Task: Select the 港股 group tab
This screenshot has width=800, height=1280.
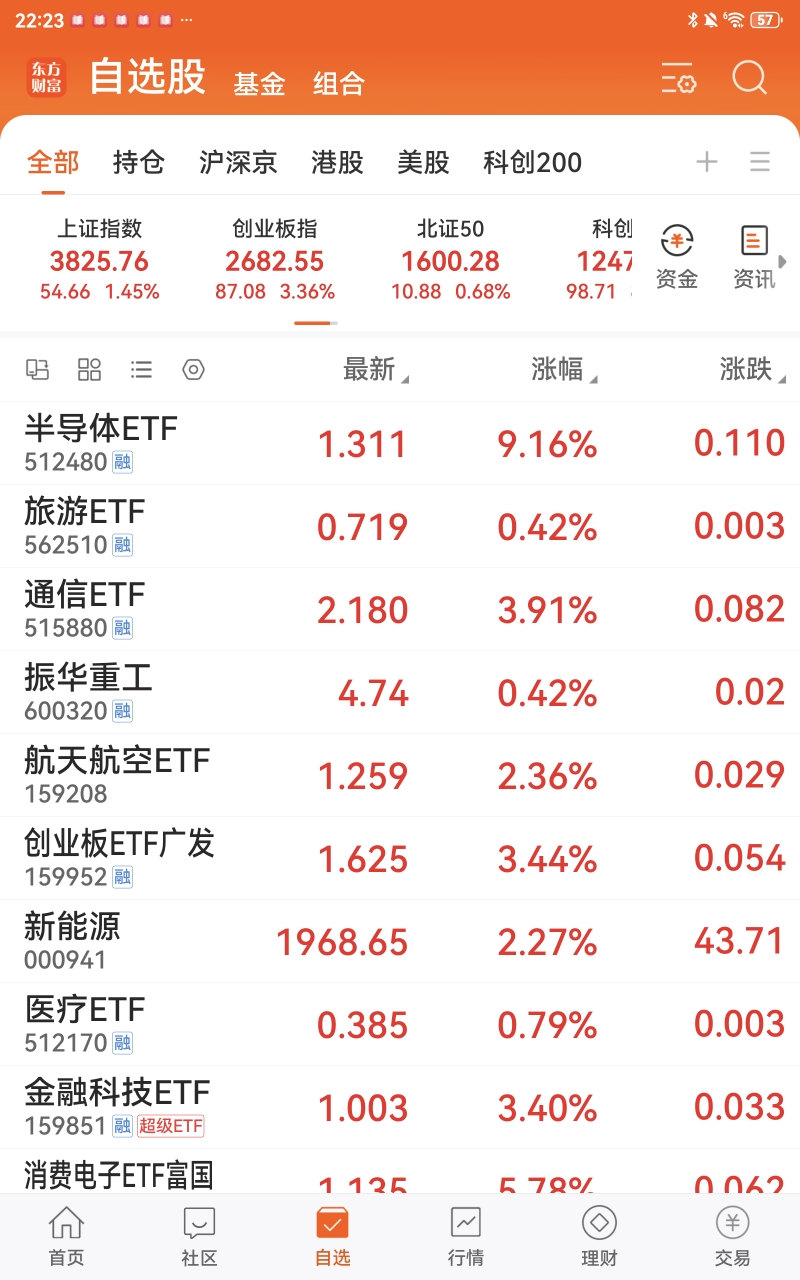Action: point(337,162)
